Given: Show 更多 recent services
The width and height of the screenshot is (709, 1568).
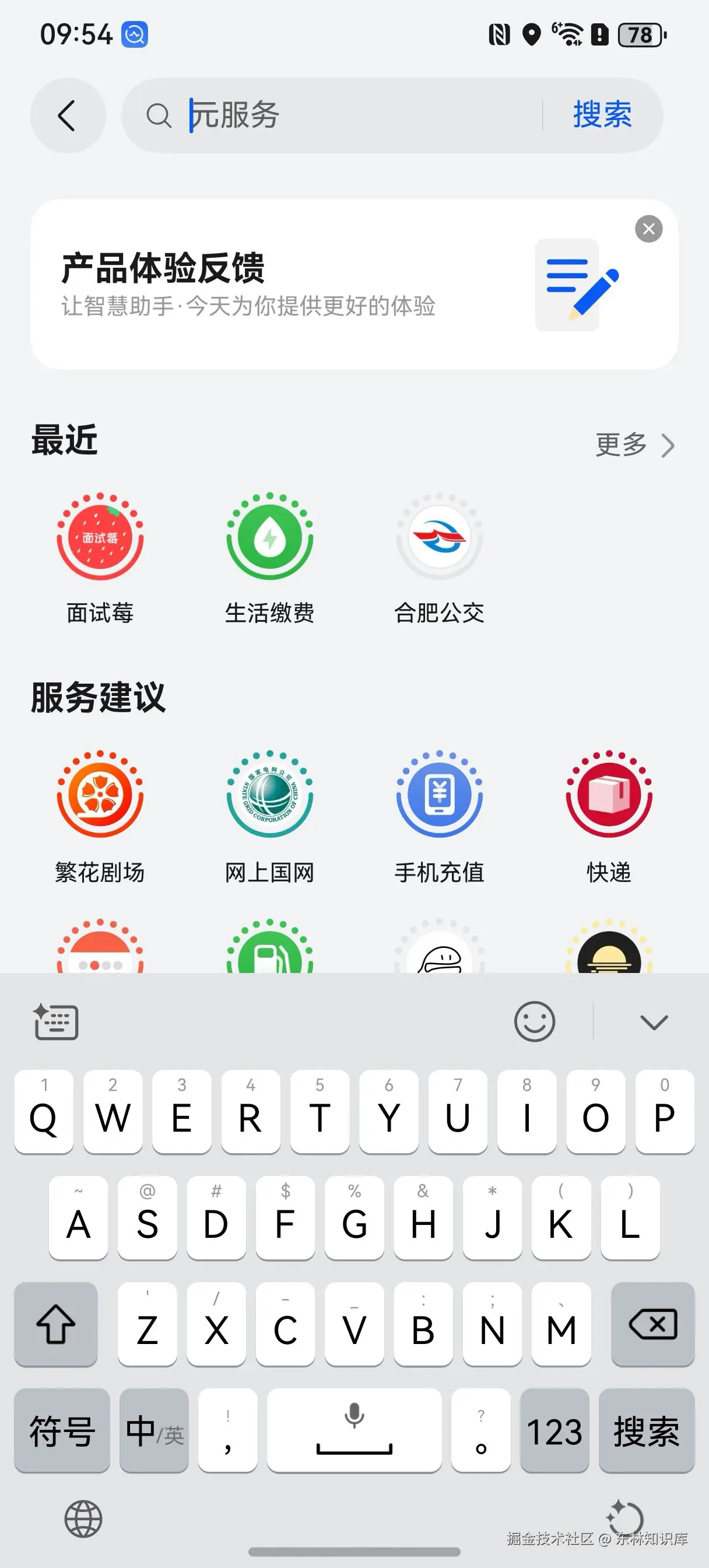Looking at the screenshot, I should click(634, 445).
